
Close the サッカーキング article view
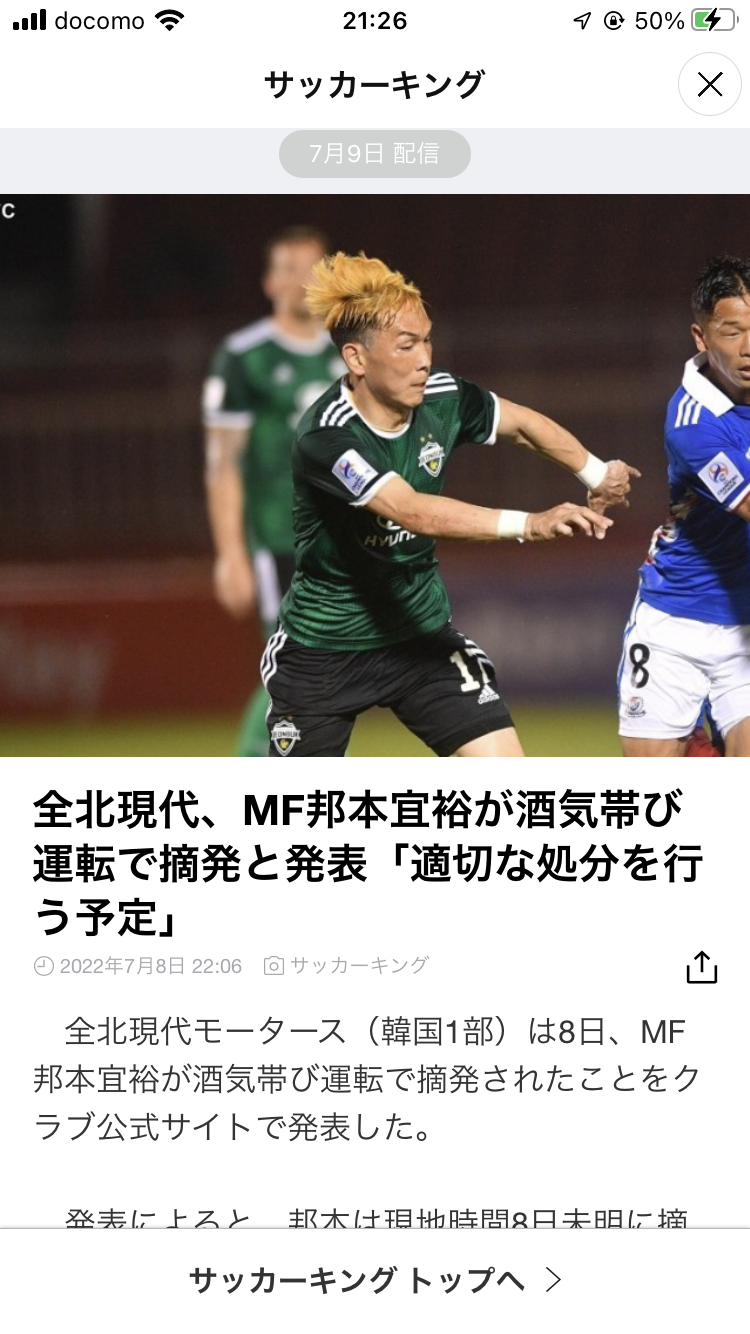click(x=709, y=85)
